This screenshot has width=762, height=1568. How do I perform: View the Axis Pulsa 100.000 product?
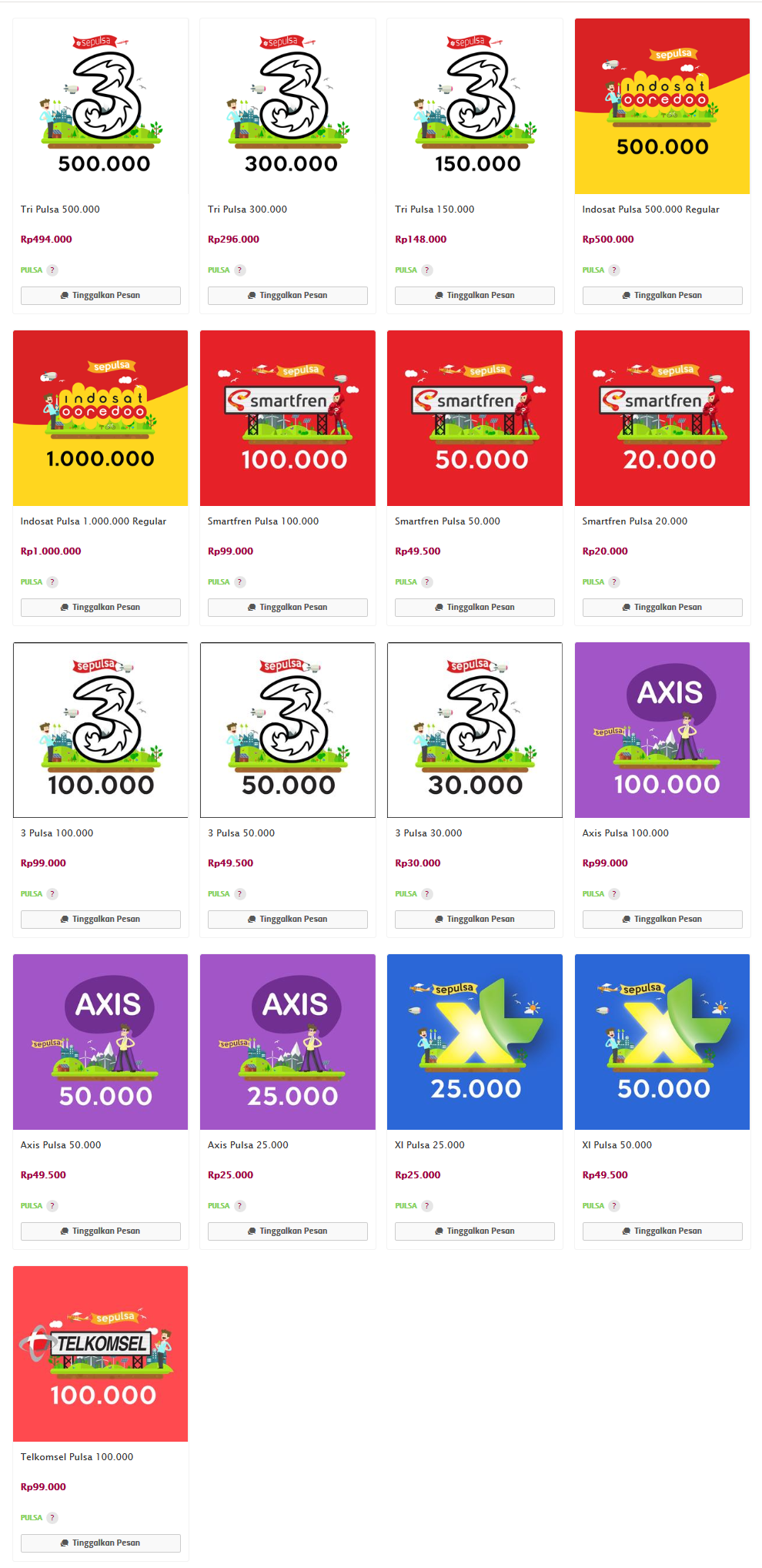(x=662, y=730)
